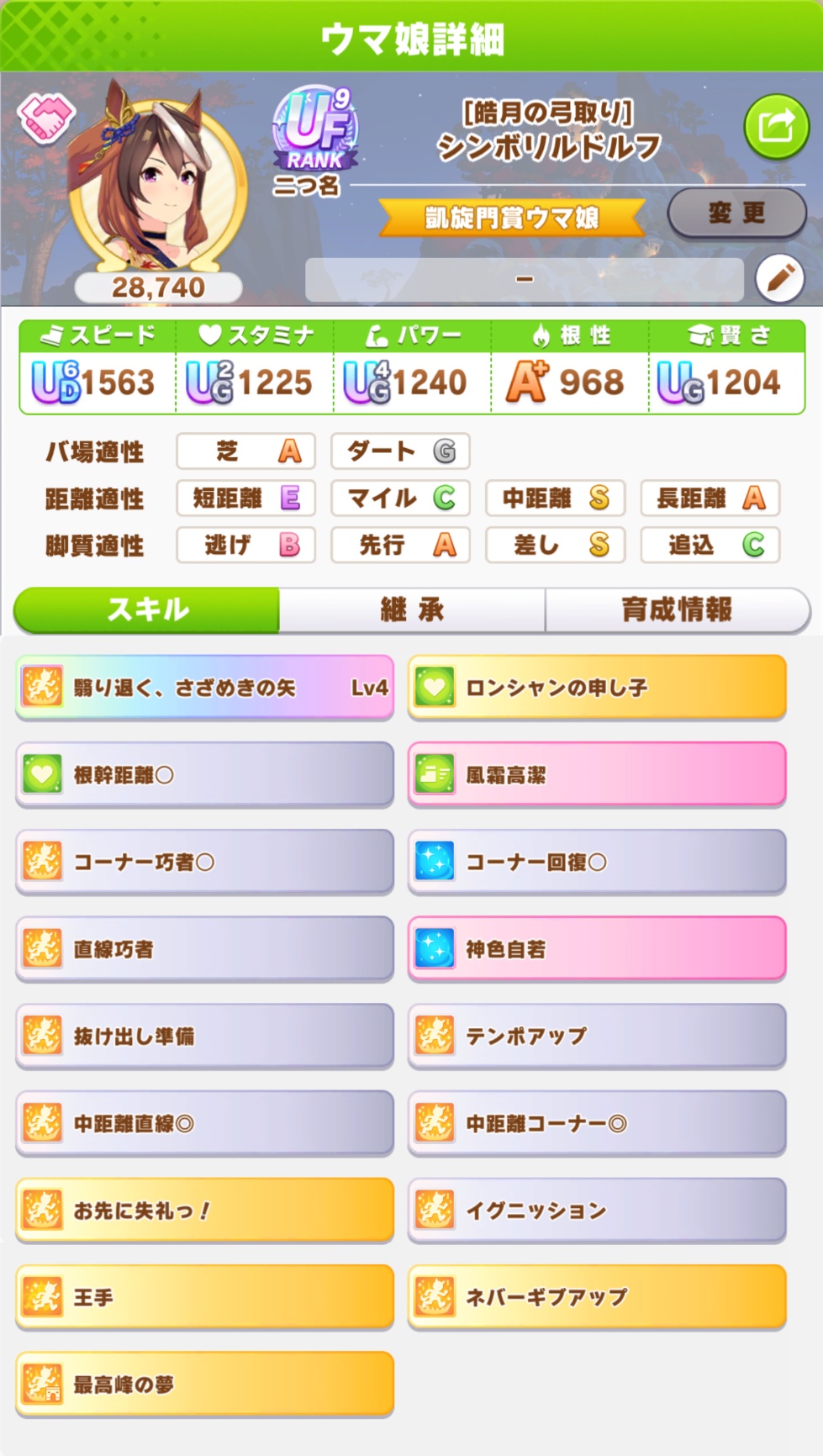
Task: Open the テンポアップ skill
Action: (597, 1036)
